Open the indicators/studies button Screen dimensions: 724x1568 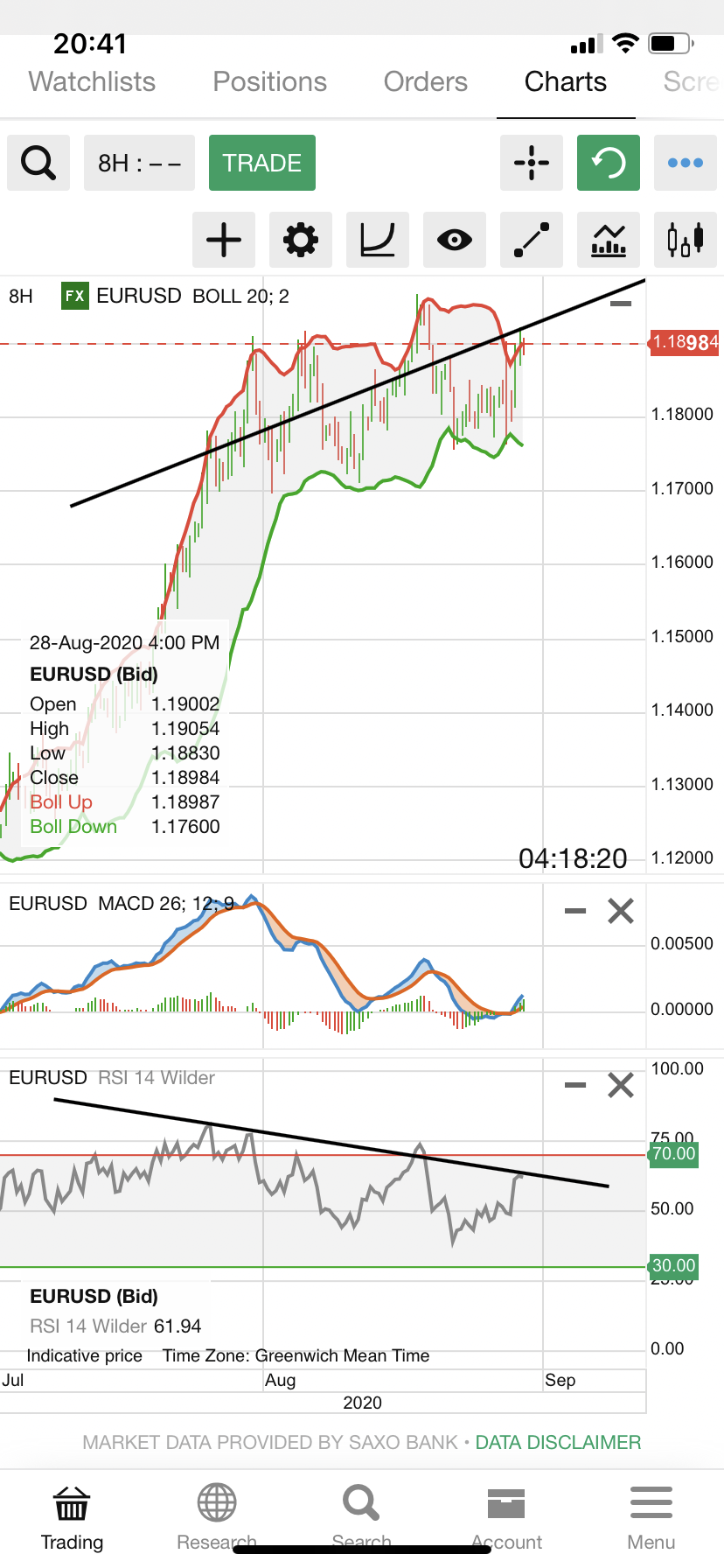[609, 240]
